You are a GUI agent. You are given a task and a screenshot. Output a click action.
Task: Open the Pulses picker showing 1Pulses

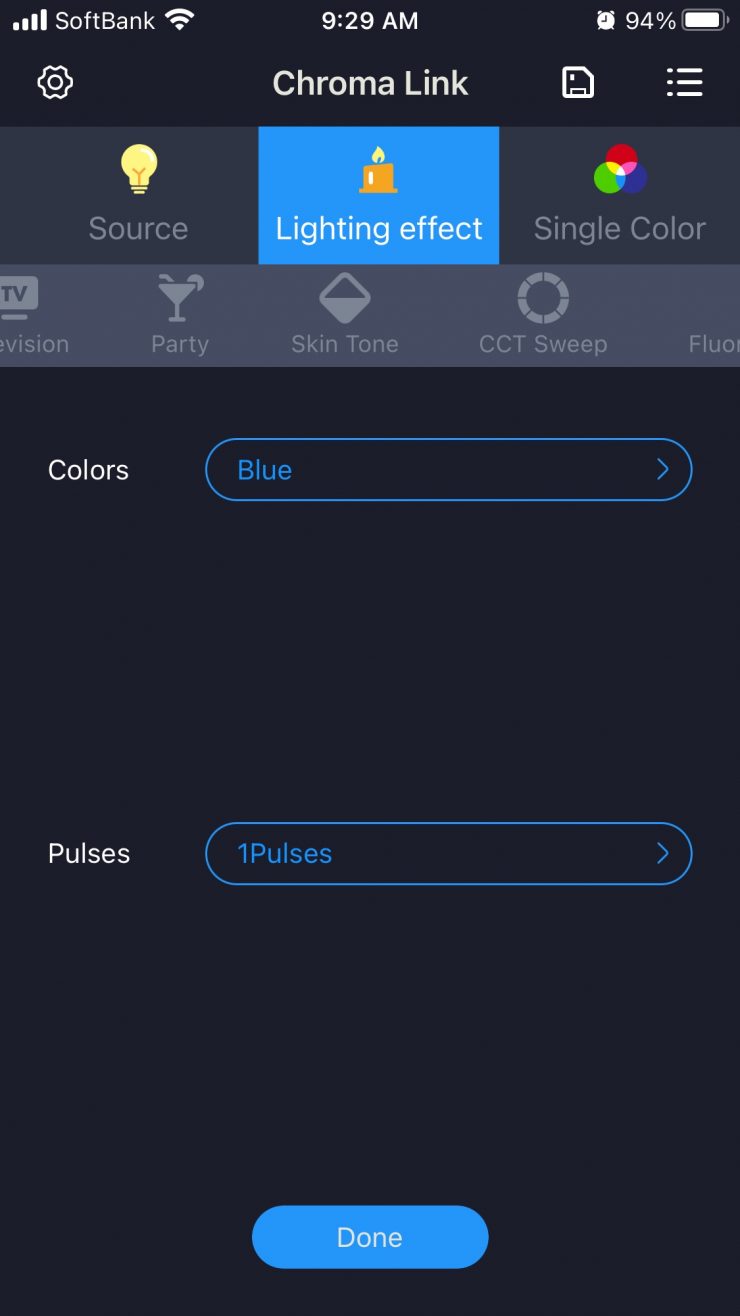(448, 854)
